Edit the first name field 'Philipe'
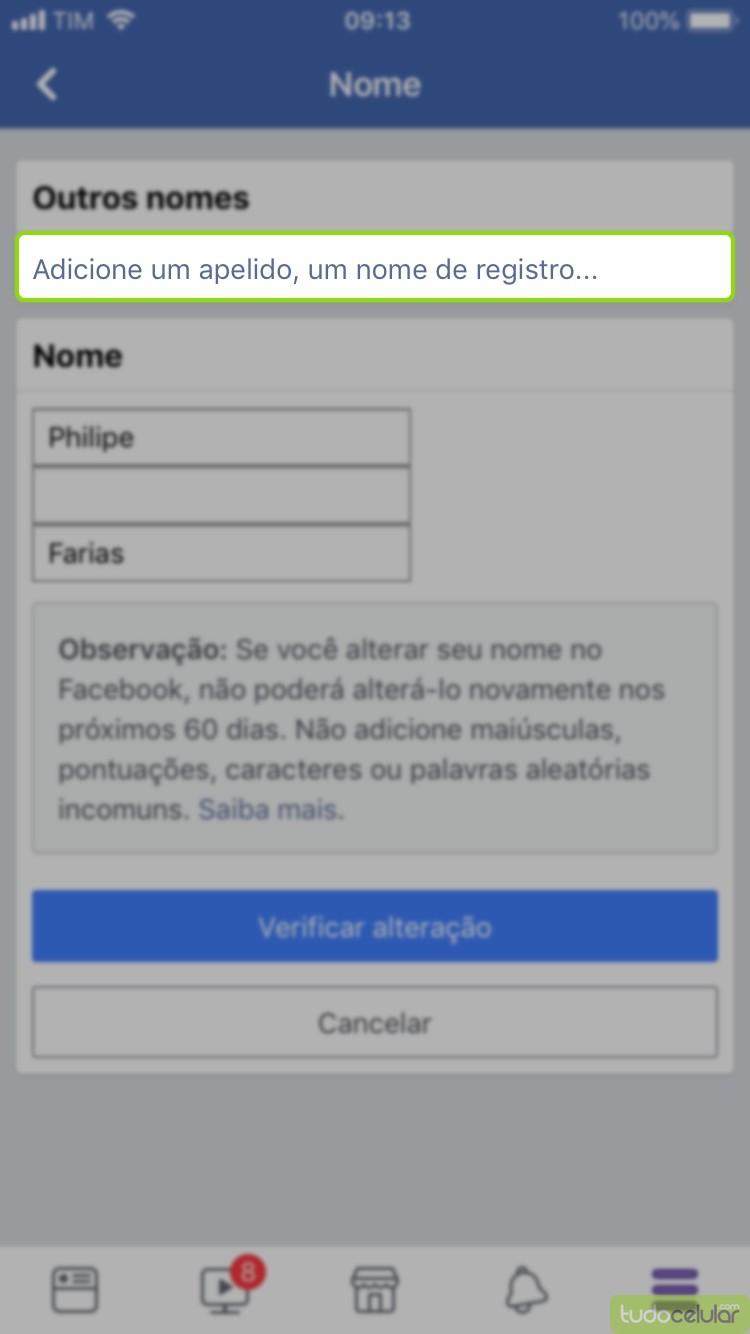 [221, 437]
